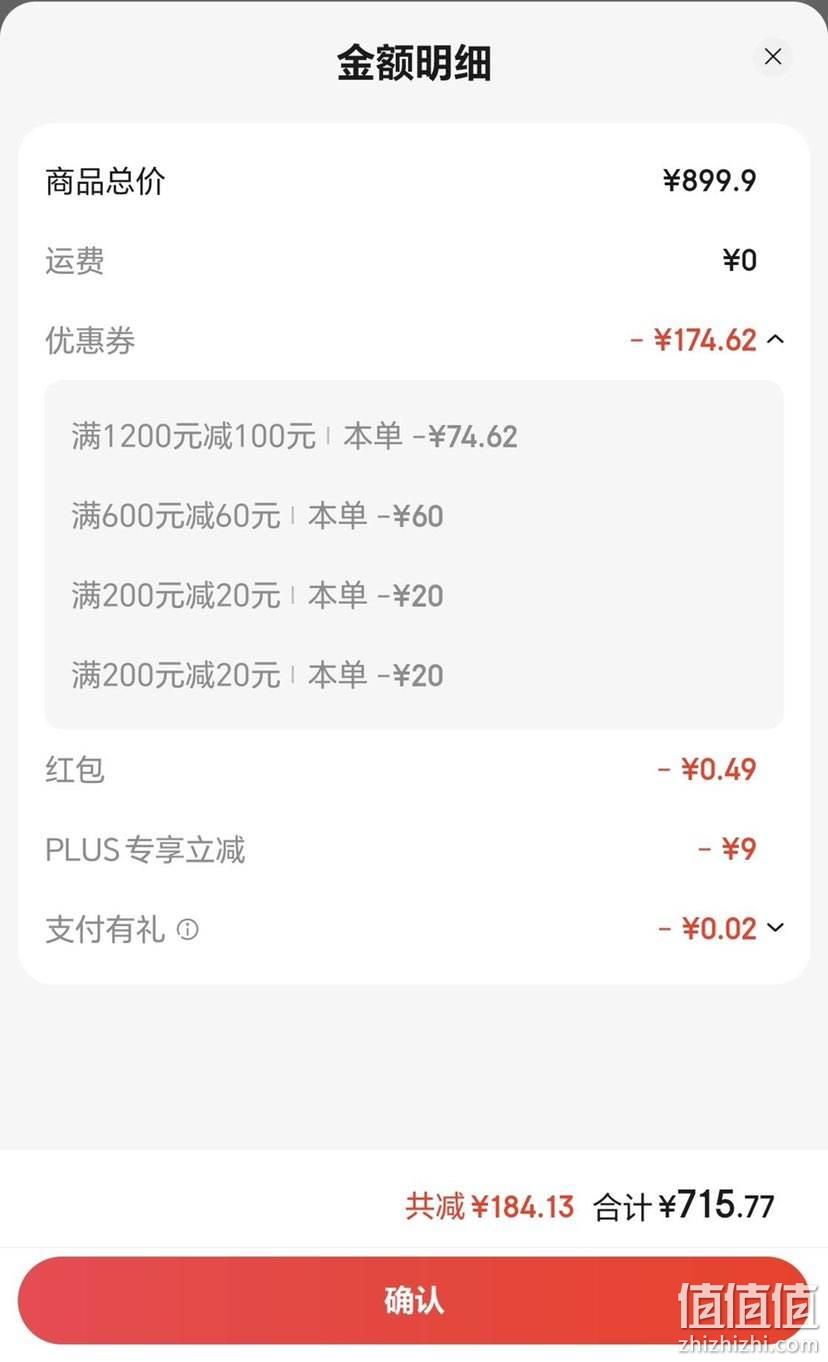The height and width of the screenshot is (1362, 828).
Task: Tap the 确认 button
Action: [414, 1300]
